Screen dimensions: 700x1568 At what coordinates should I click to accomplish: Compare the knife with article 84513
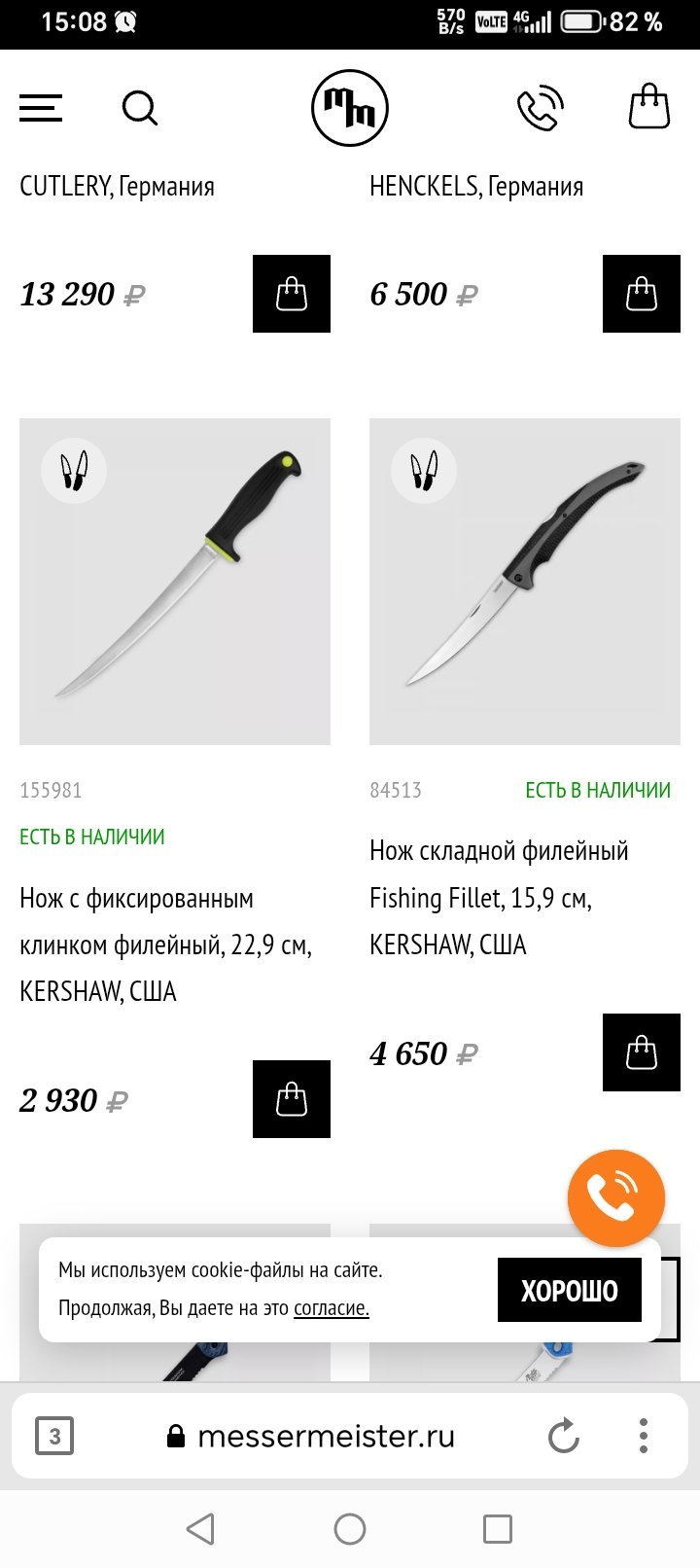424,471
